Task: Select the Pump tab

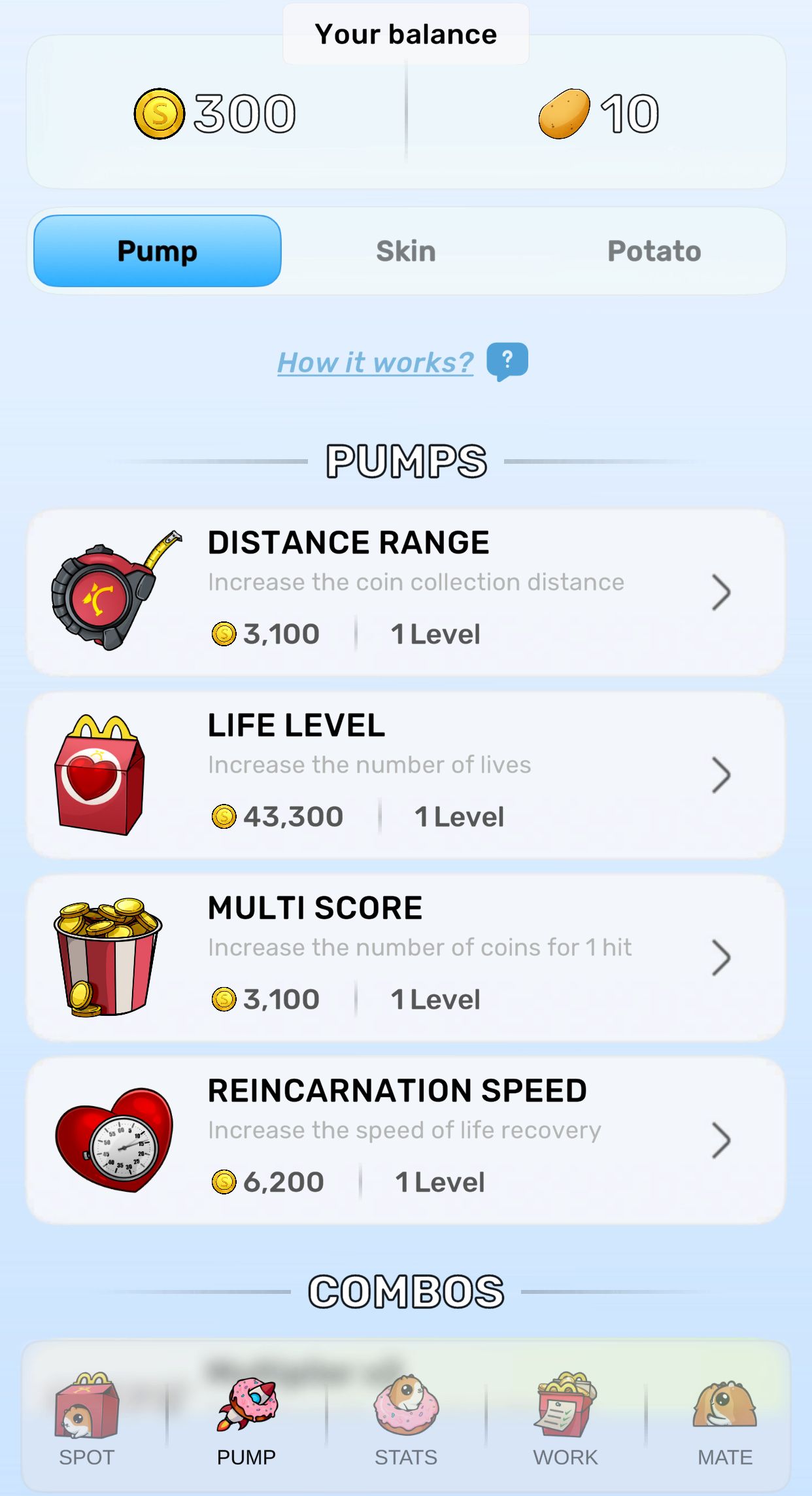Action: 156,251
